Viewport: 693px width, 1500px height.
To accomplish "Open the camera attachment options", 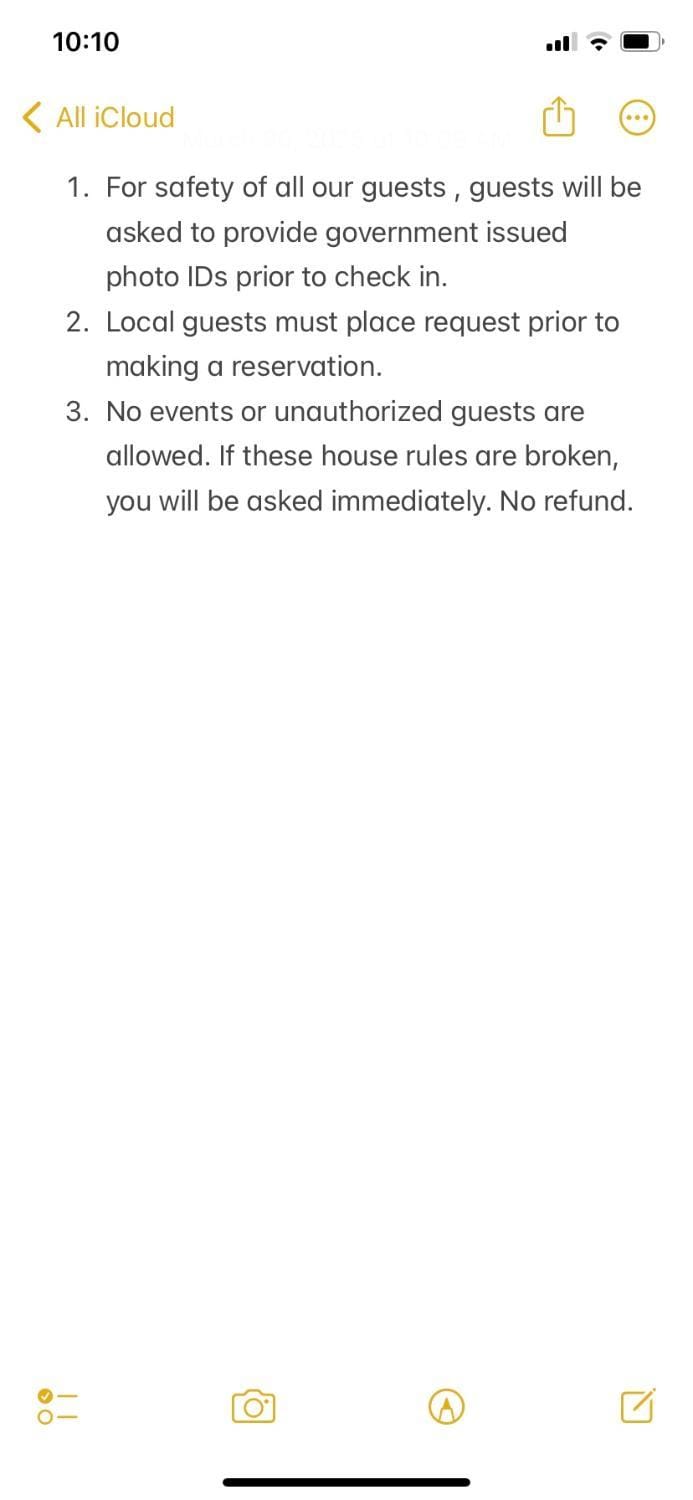I will click(x=253, y=1407).
